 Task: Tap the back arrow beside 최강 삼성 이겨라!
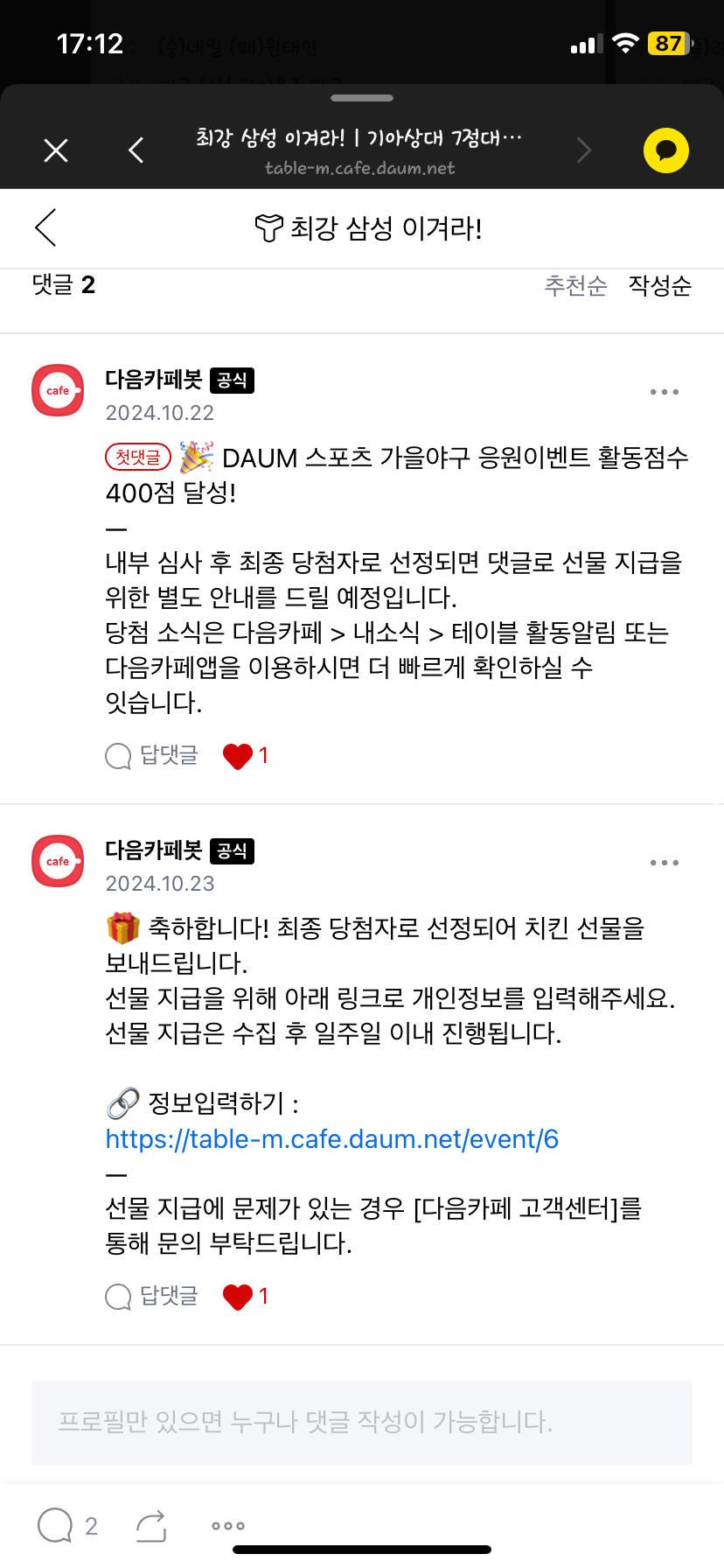[45, 227]
